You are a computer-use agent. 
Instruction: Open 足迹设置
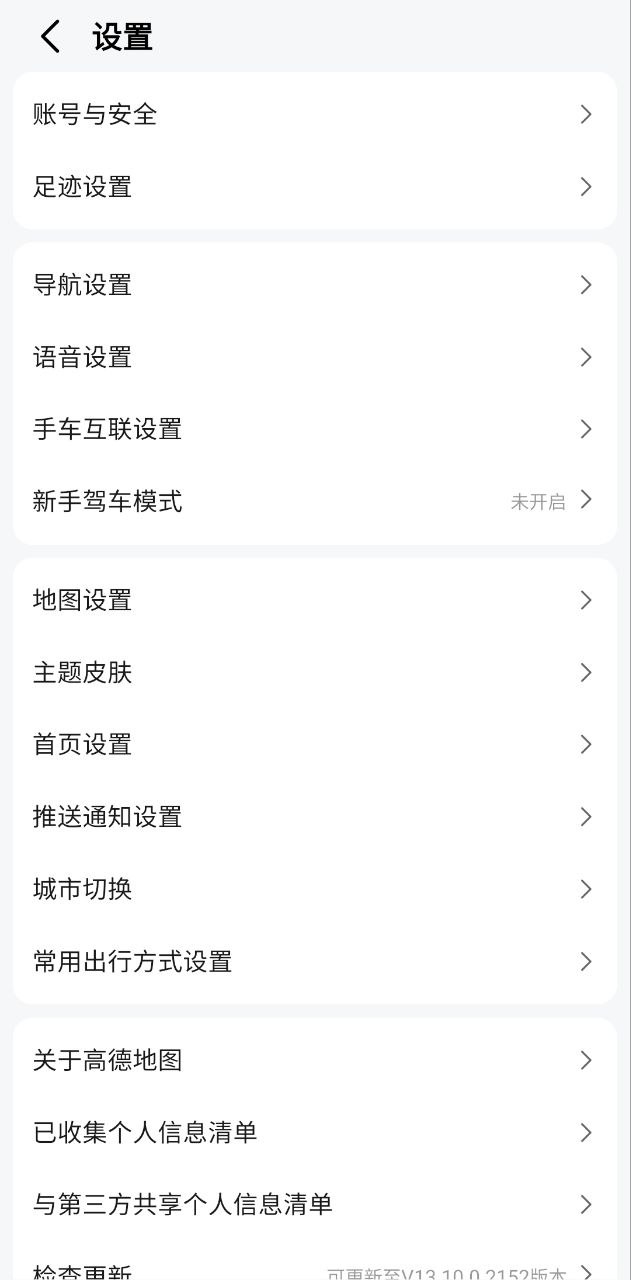click(314, 187)
